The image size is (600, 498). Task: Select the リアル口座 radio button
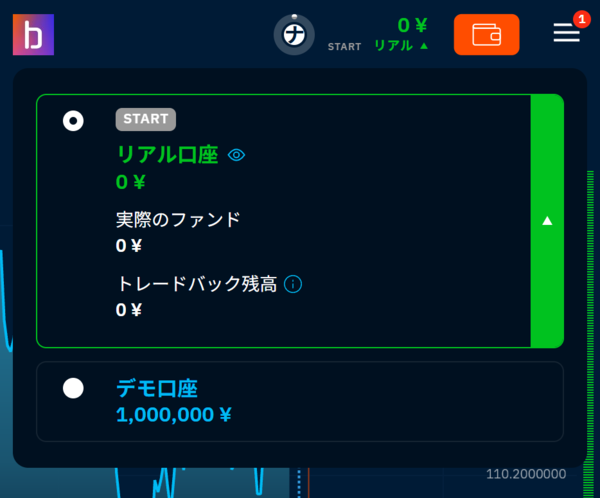point(73,121)
